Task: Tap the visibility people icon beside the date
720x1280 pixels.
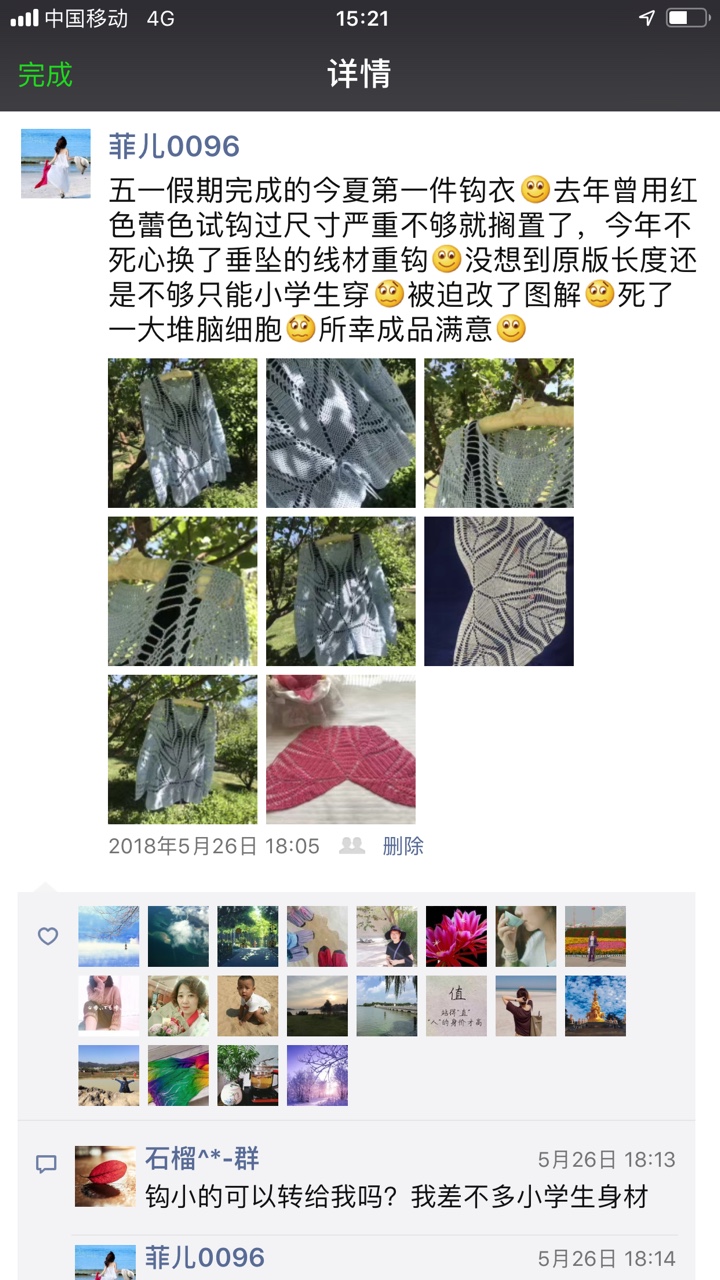Action: pos(352,846)
